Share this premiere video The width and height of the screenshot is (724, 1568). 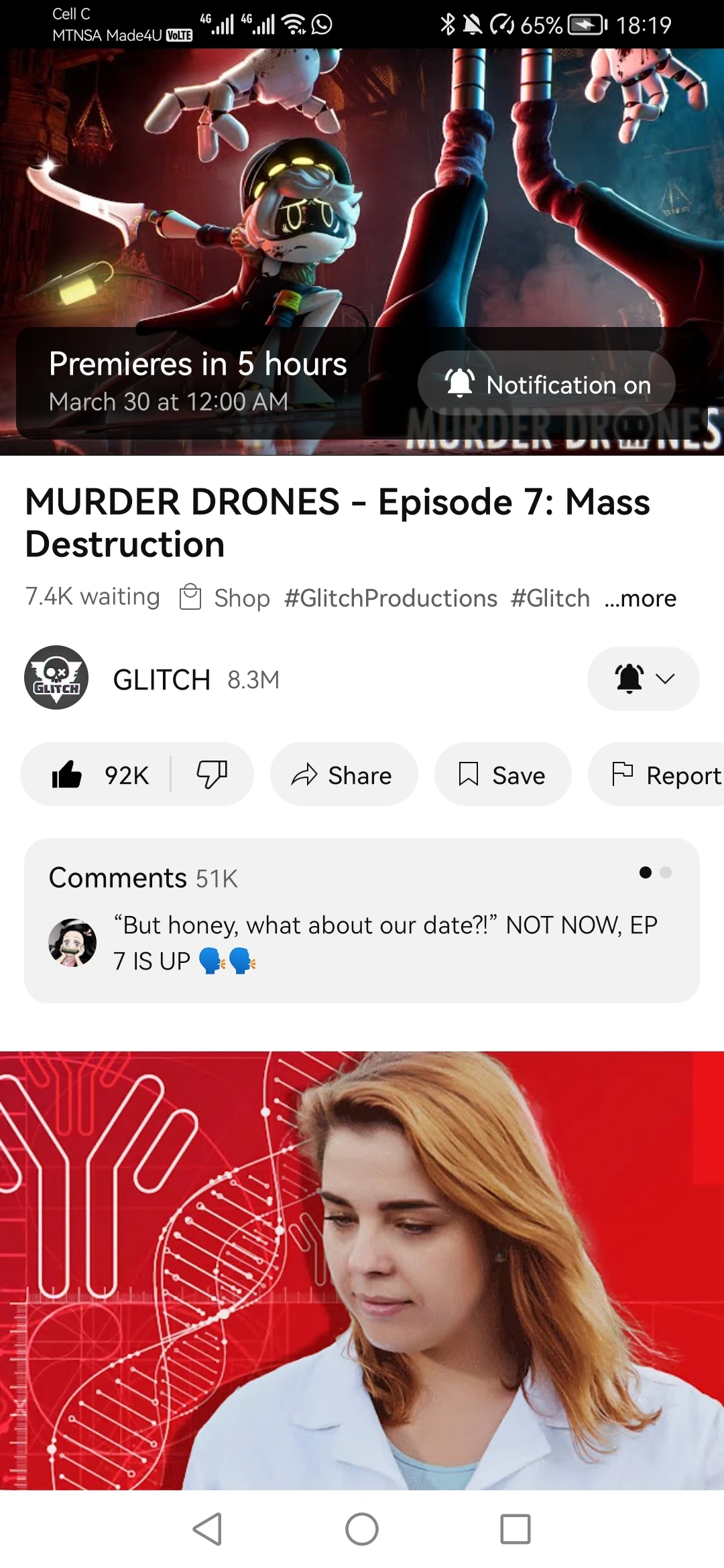coord(343,775)
